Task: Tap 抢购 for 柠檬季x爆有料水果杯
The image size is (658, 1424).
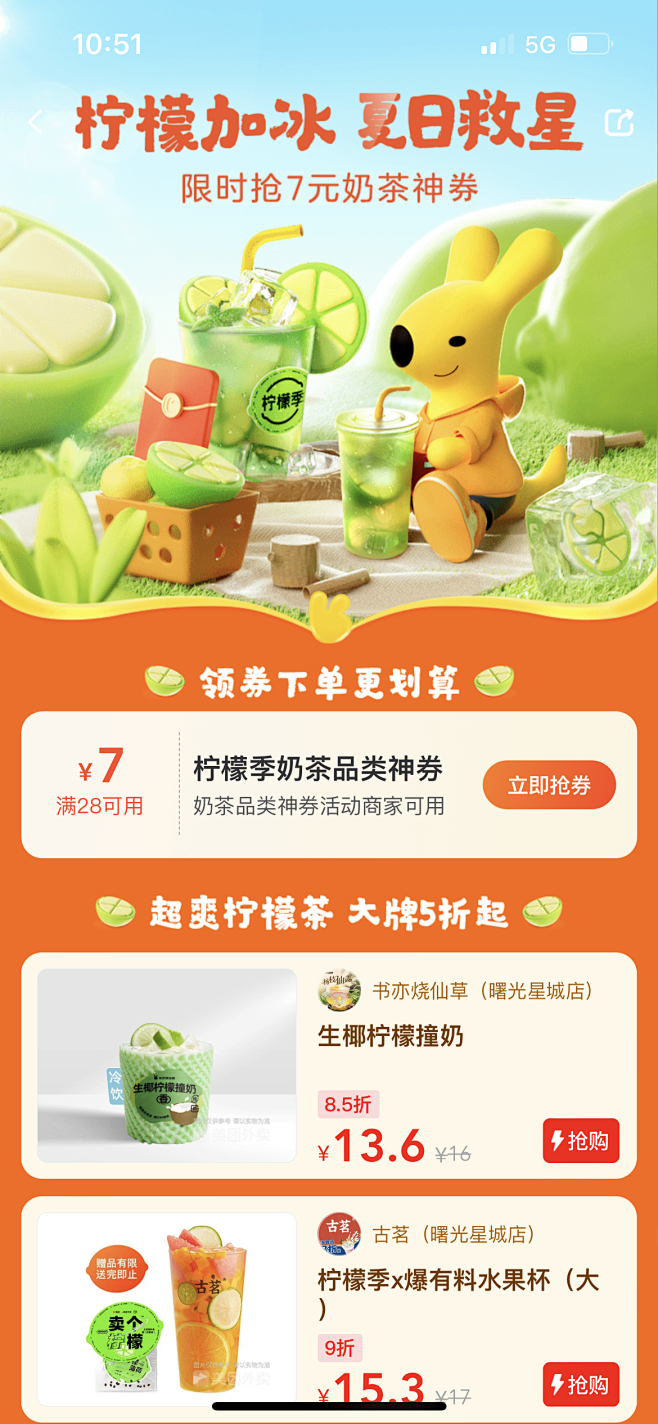Action: point(581,1384)
